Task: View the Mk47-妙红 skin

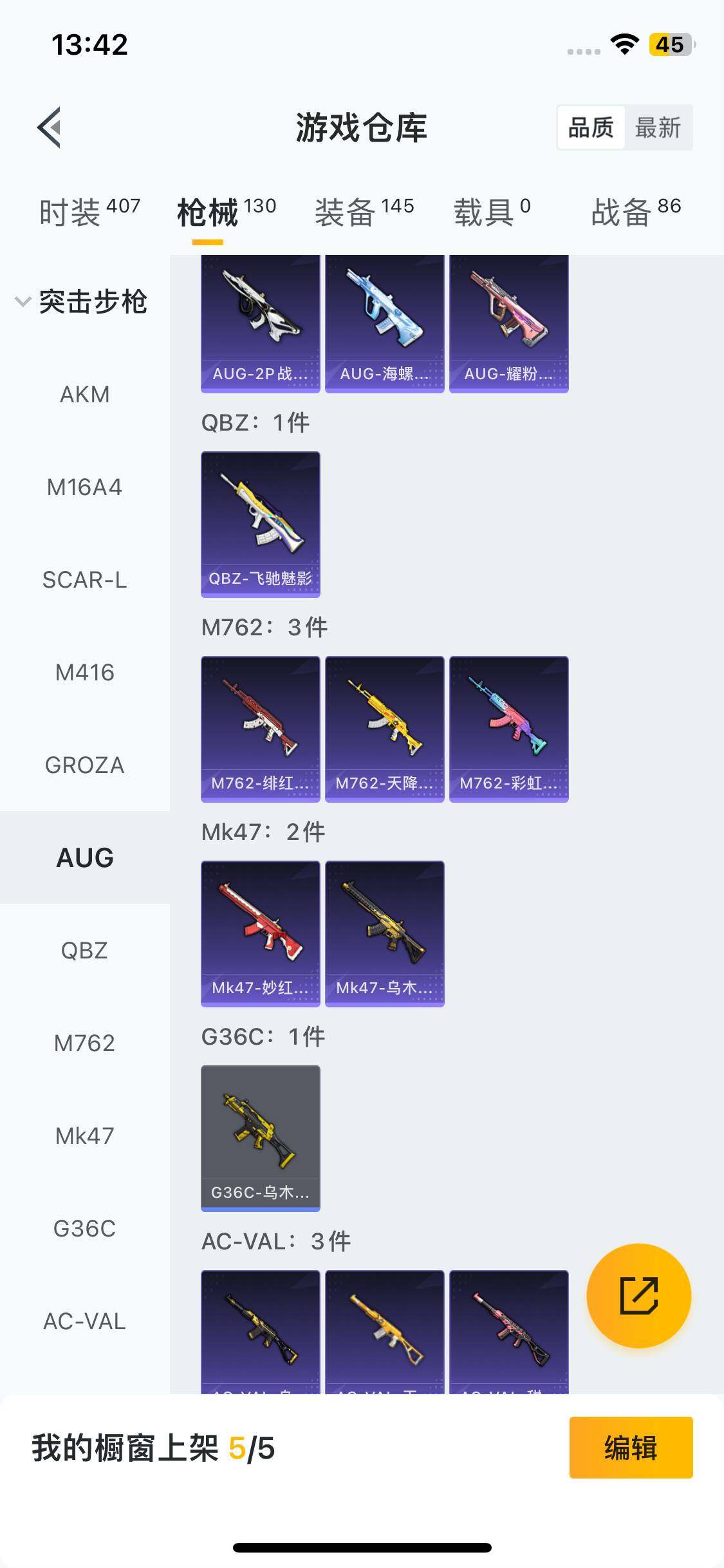Action: pyautogui.click(x=260, y=933)
